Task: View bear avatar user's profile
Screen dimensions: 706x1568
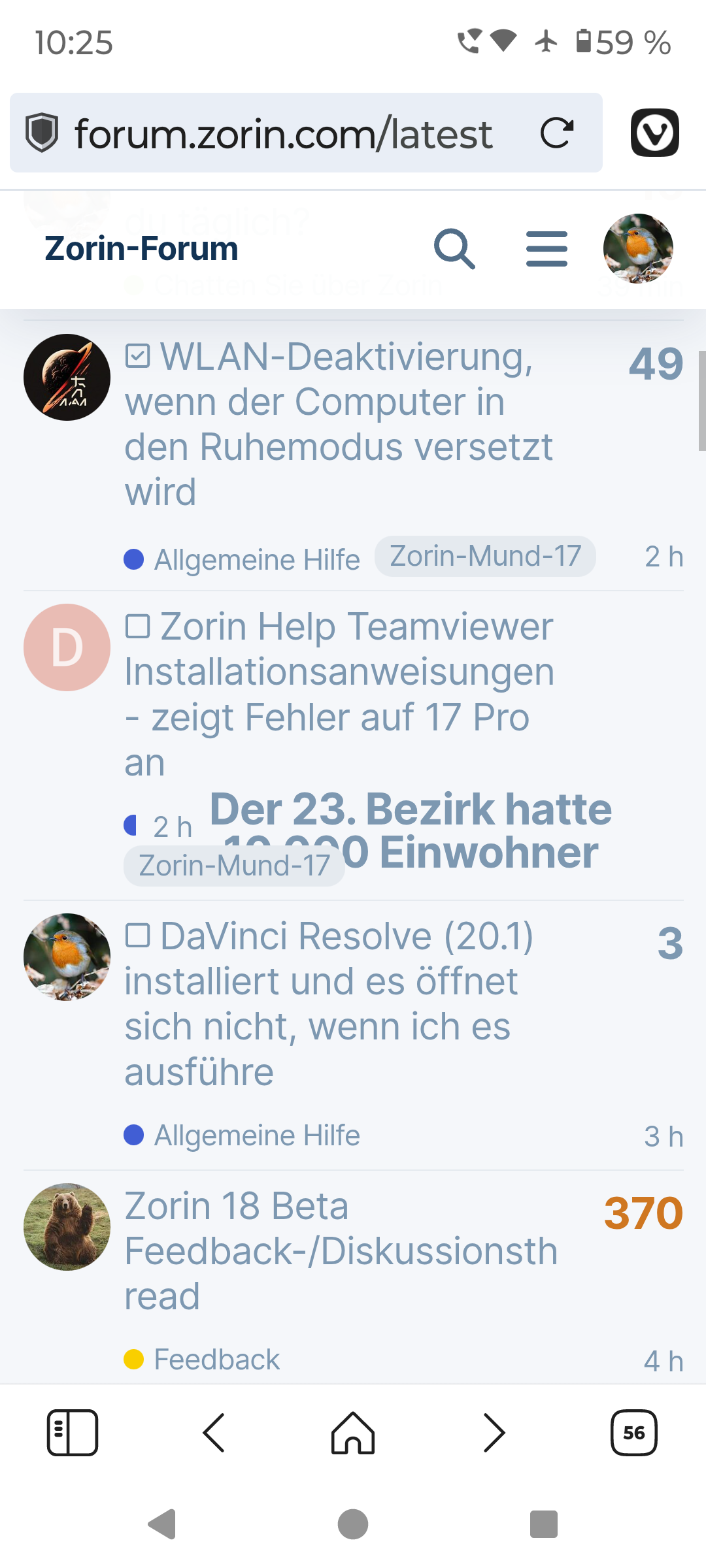Action: [x=67, y=1226]
